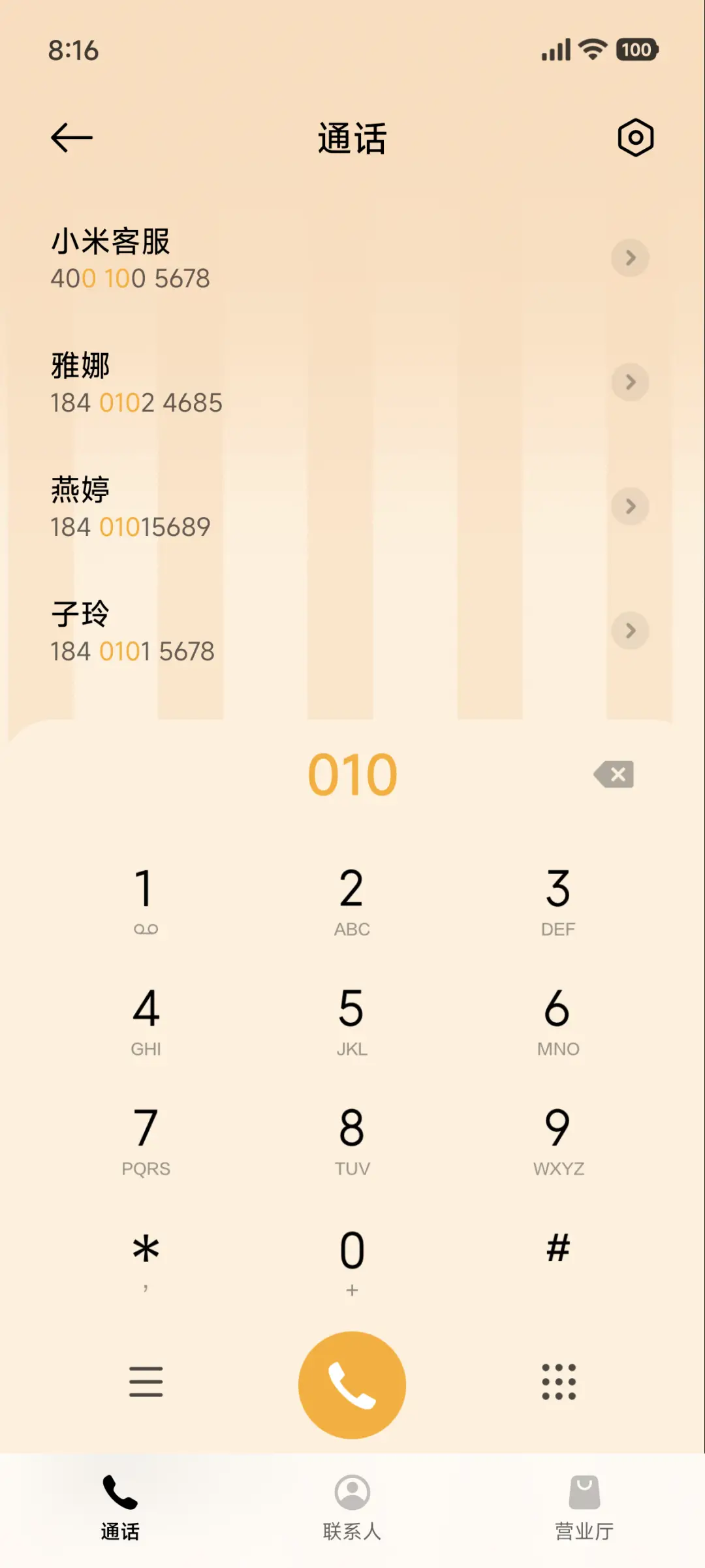Open 雅娜's call detail chevron
This screenshot has width=705, height=1568.
tap(630, 383)
